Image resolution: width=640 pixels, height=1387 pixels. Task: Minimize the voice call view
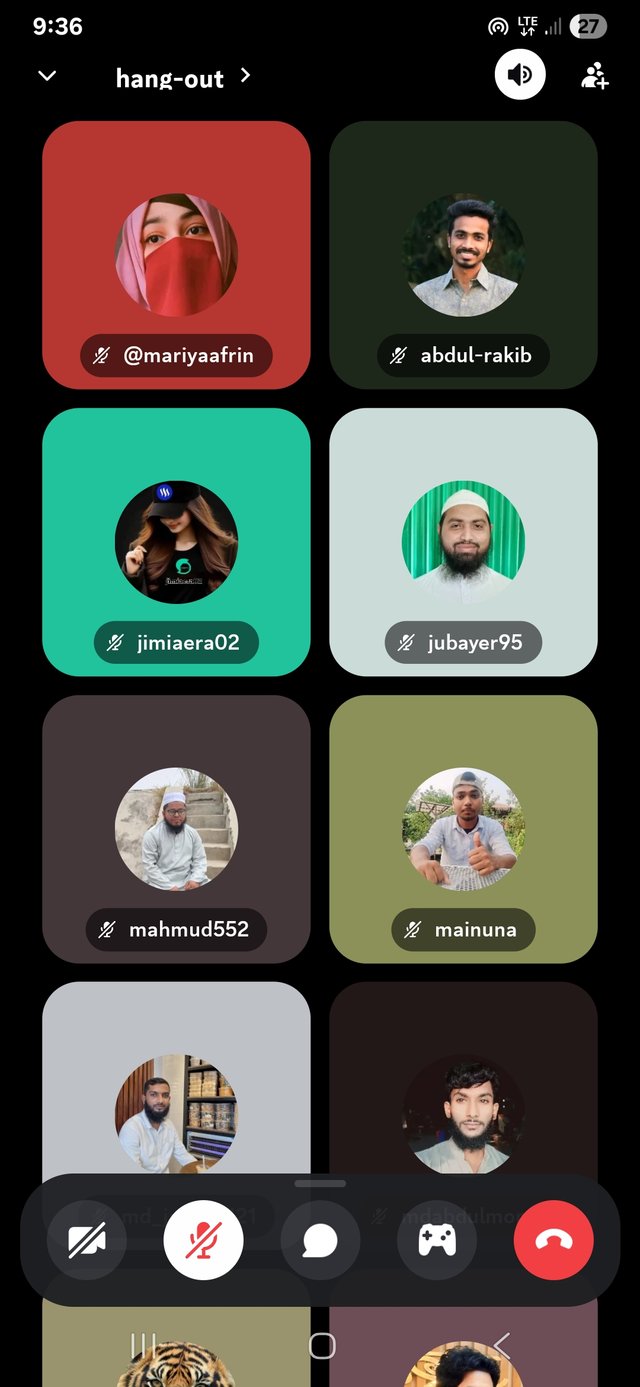[47, 76]
